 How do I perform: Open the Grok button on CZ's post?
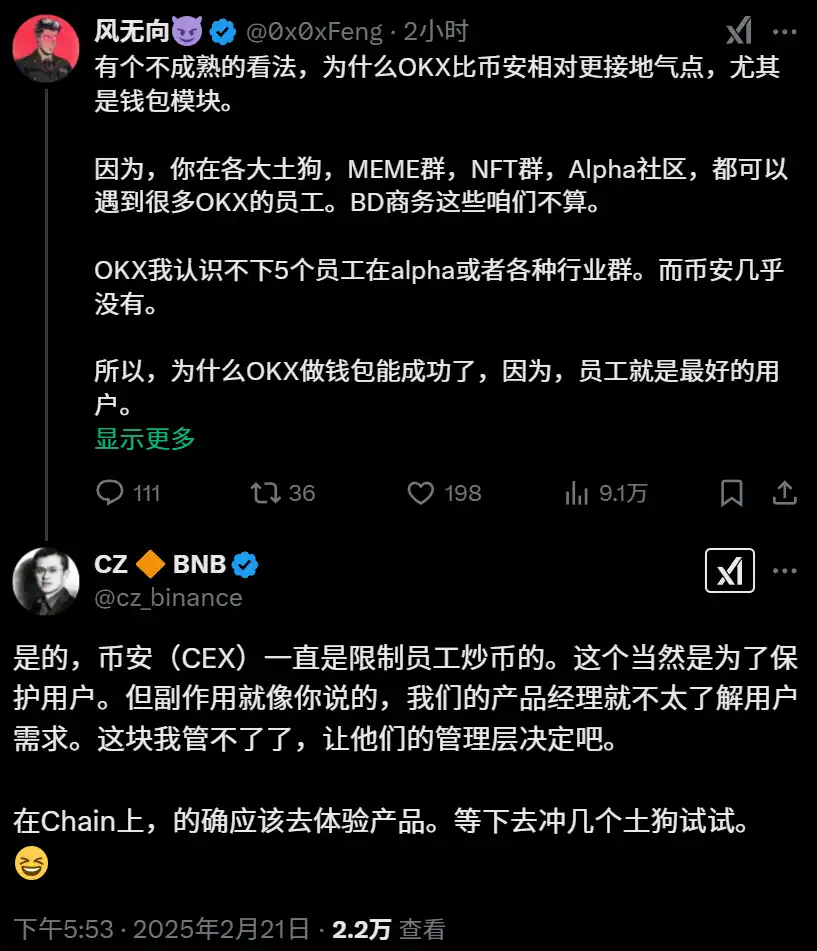[x=730, y=571]
